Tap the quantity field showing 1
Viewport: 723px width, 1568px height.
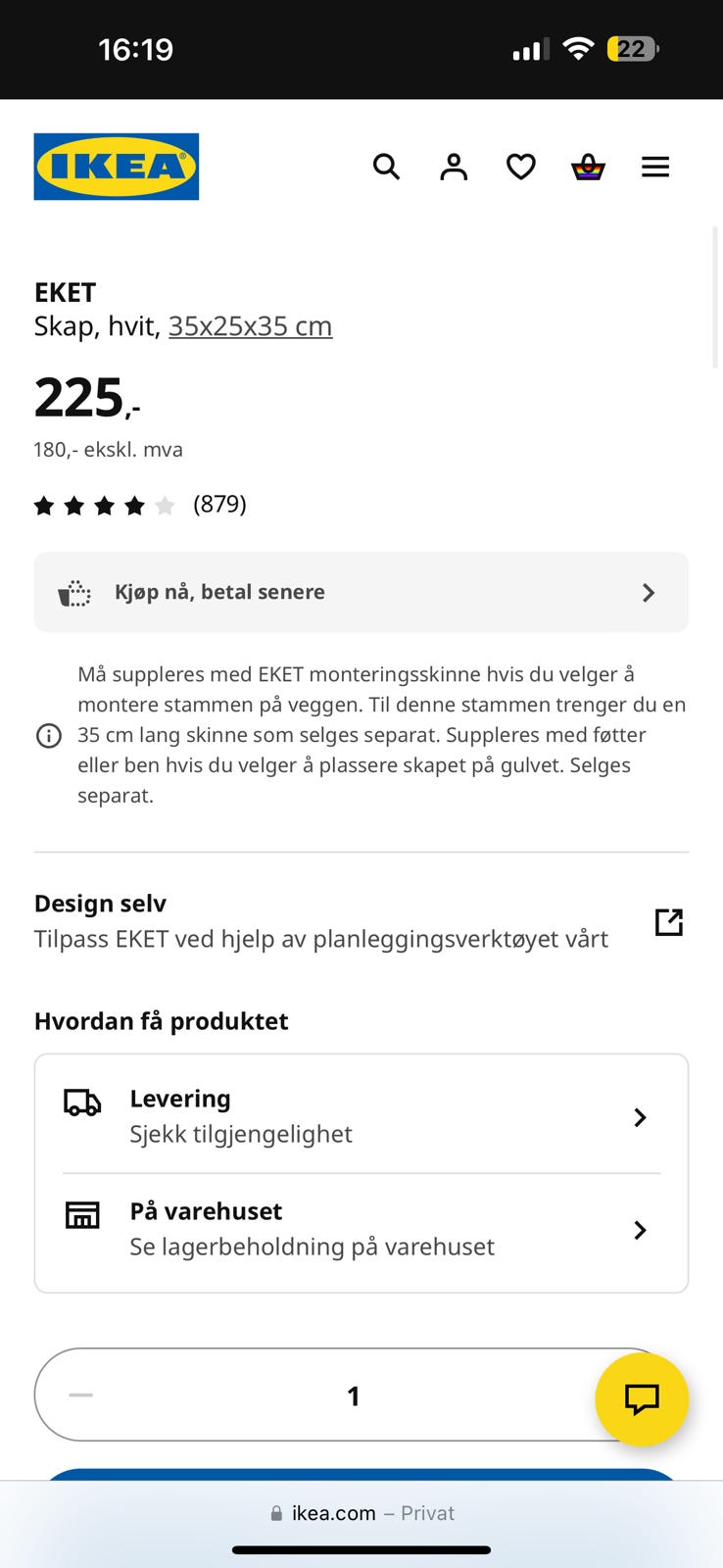click(353, 1396)
